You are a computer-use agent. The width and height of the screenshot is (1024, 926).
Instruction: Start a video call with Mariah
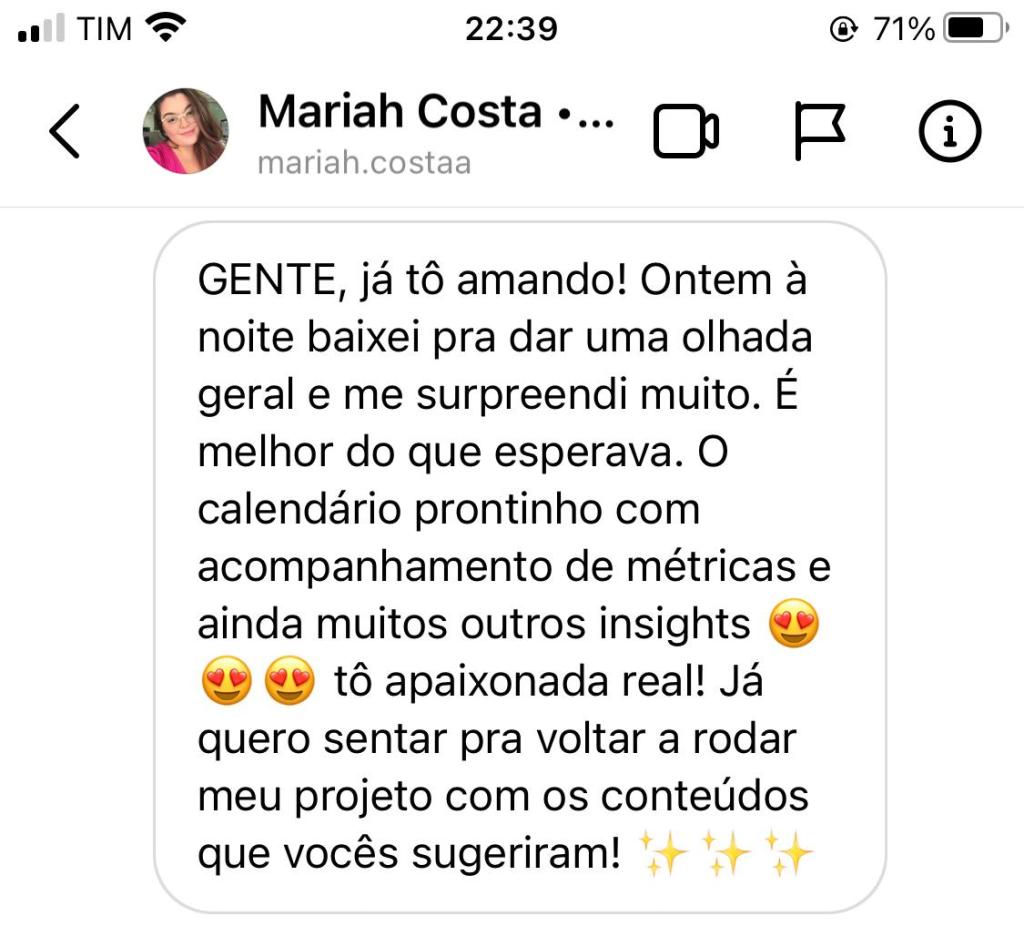(x=686, y=131)
